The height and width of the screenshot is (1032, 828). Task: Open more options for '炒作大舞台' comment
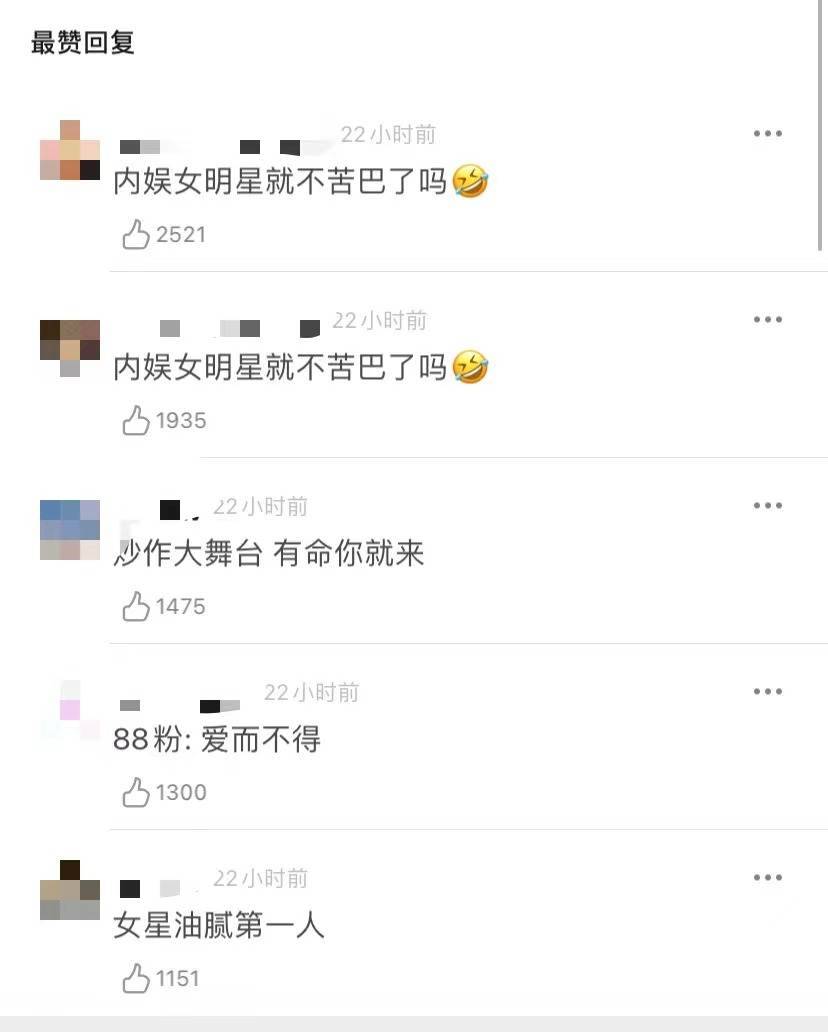(767, 506)
